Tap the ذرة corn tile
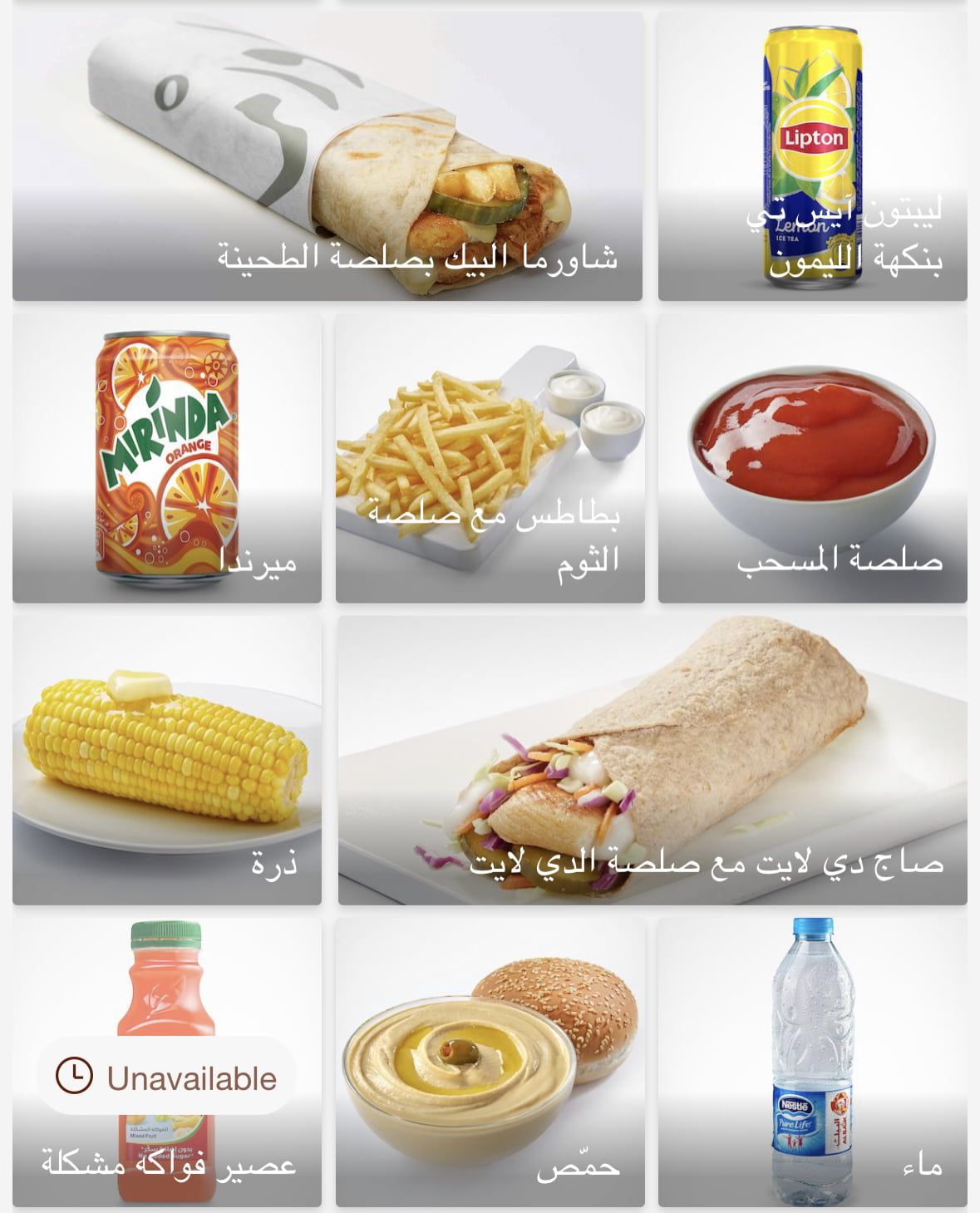 166,760
